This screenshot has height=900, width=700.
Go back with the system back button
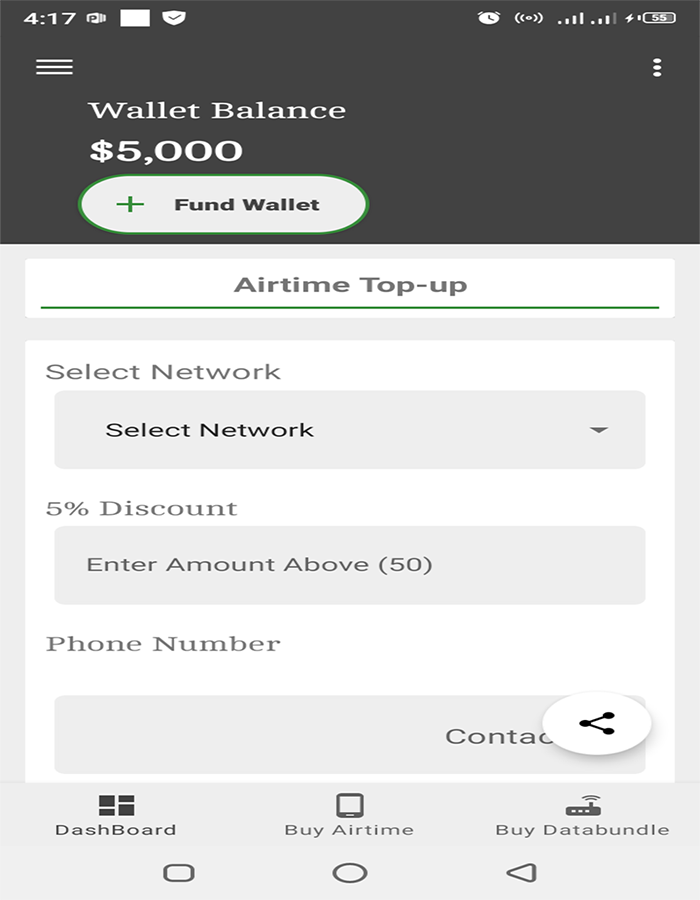(x=522, y=873)
